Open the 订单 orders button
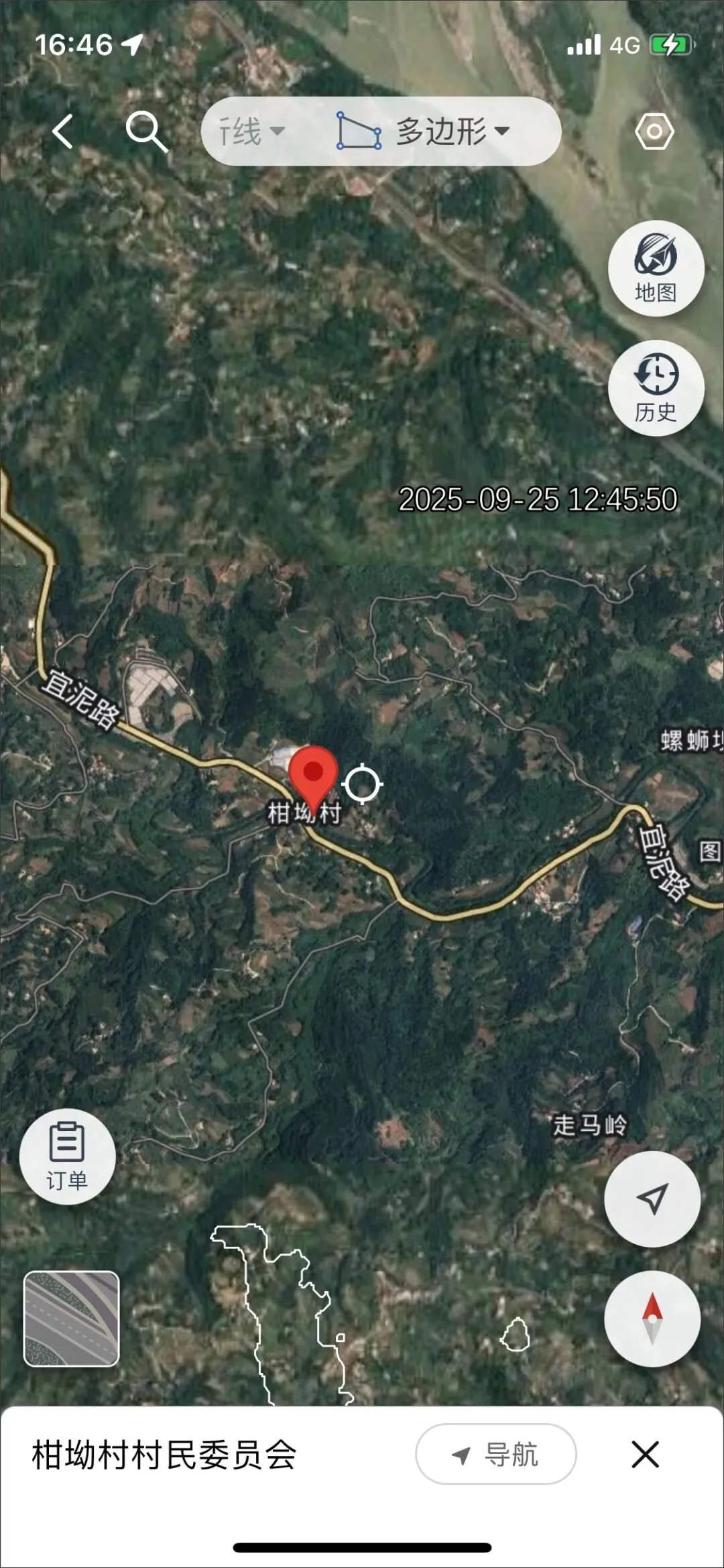The height and width of the screenshot is (1568, 724). [x=67, y=1156]
